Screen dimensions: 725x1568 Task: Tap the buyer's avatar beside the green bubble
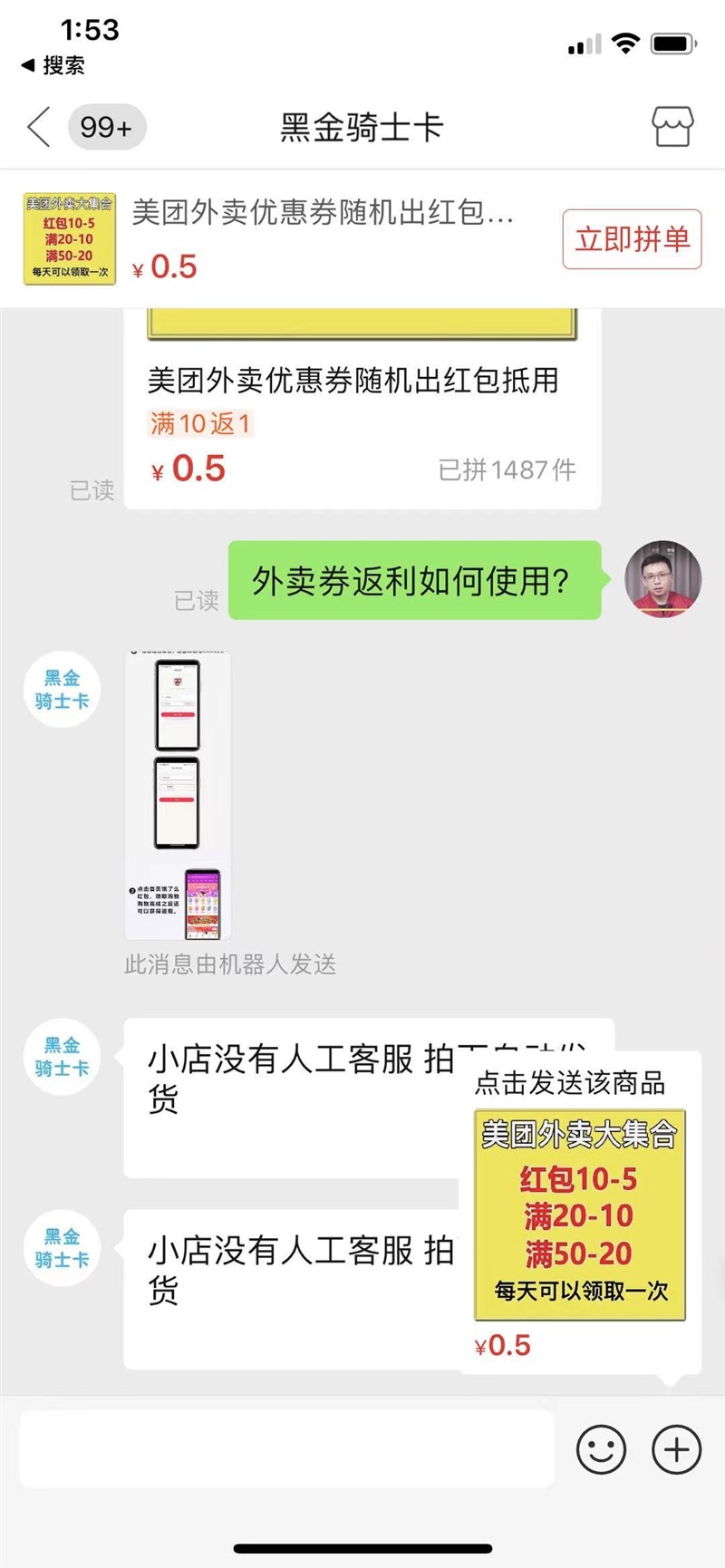tap(663, 580)
